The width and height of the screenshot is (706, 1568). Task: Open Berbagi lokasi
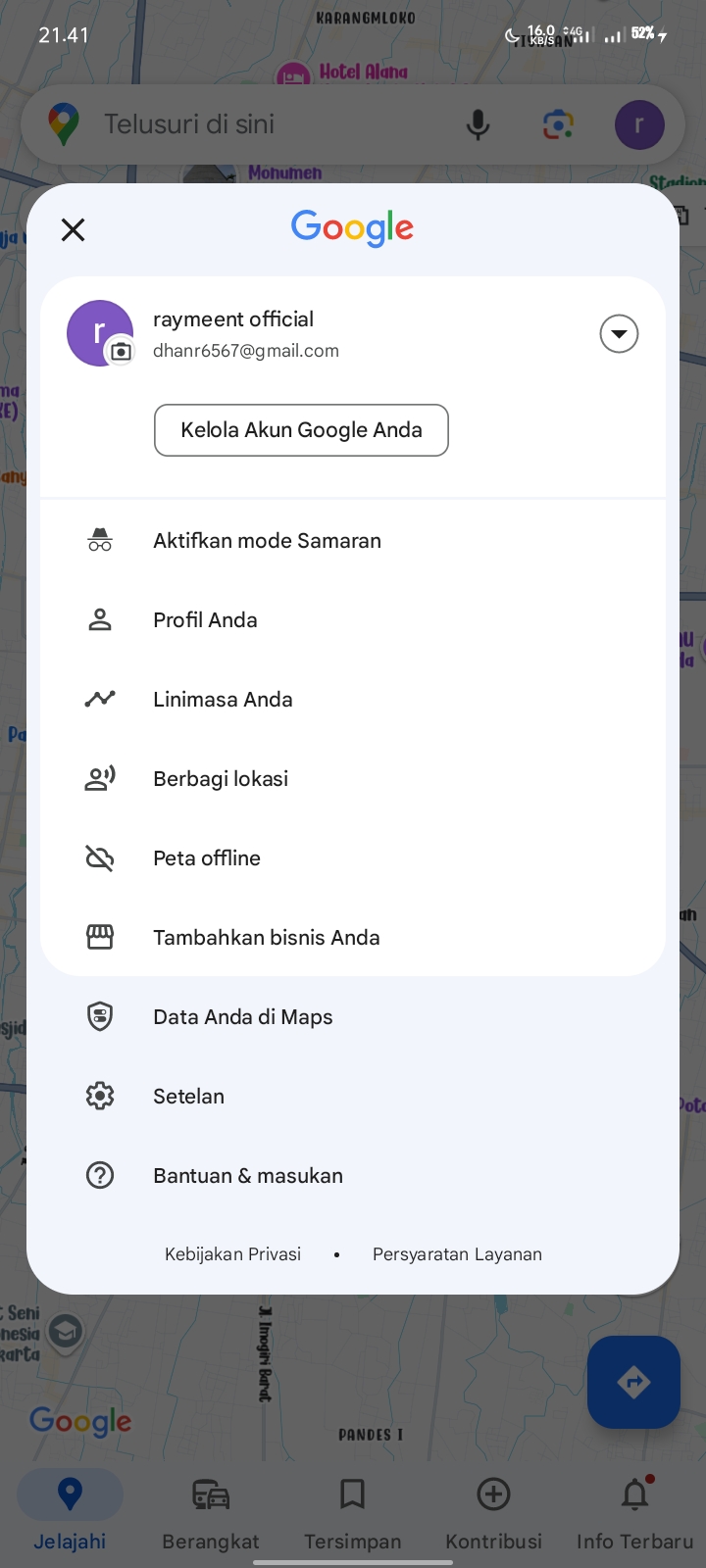(353, 779)
